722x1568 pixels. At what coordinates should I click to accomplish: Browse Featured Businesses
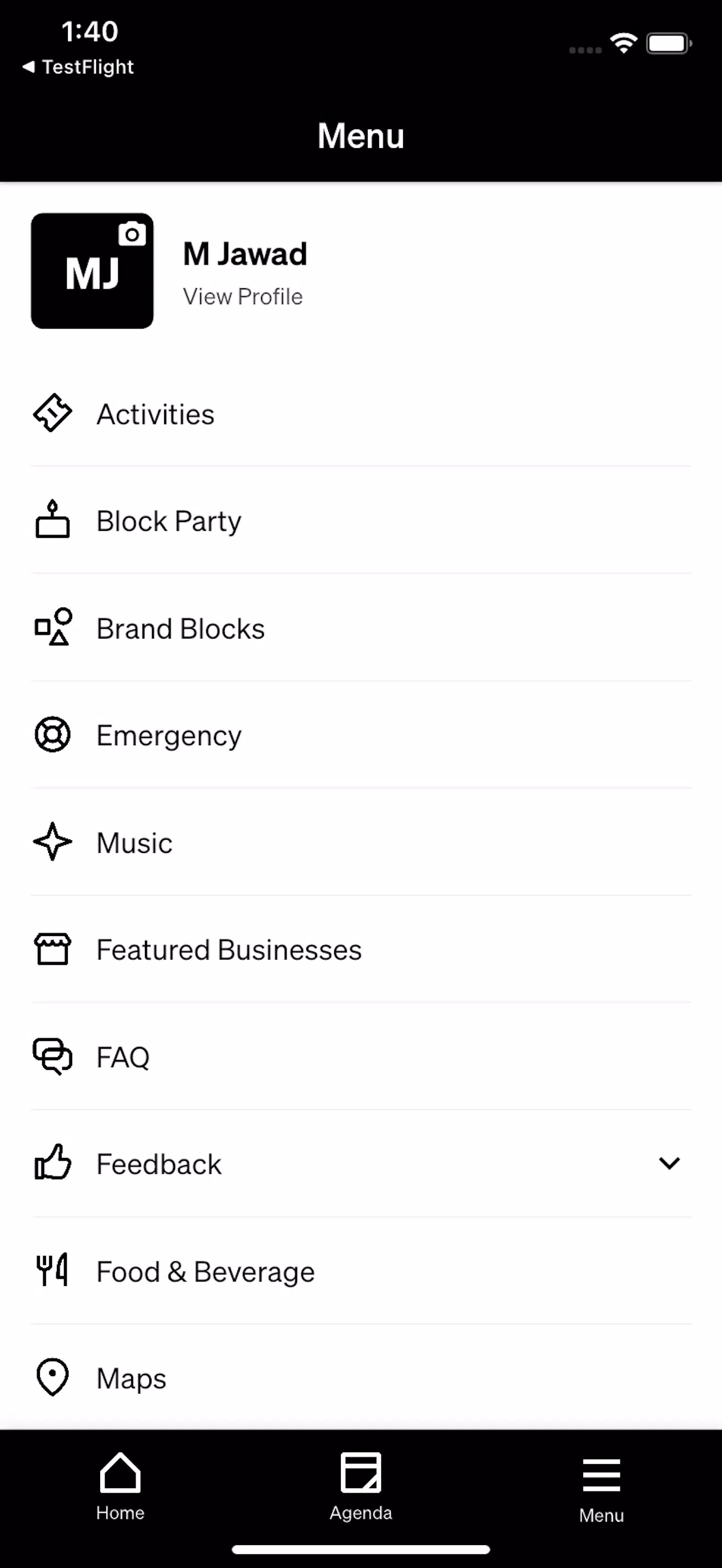(229, 950)
